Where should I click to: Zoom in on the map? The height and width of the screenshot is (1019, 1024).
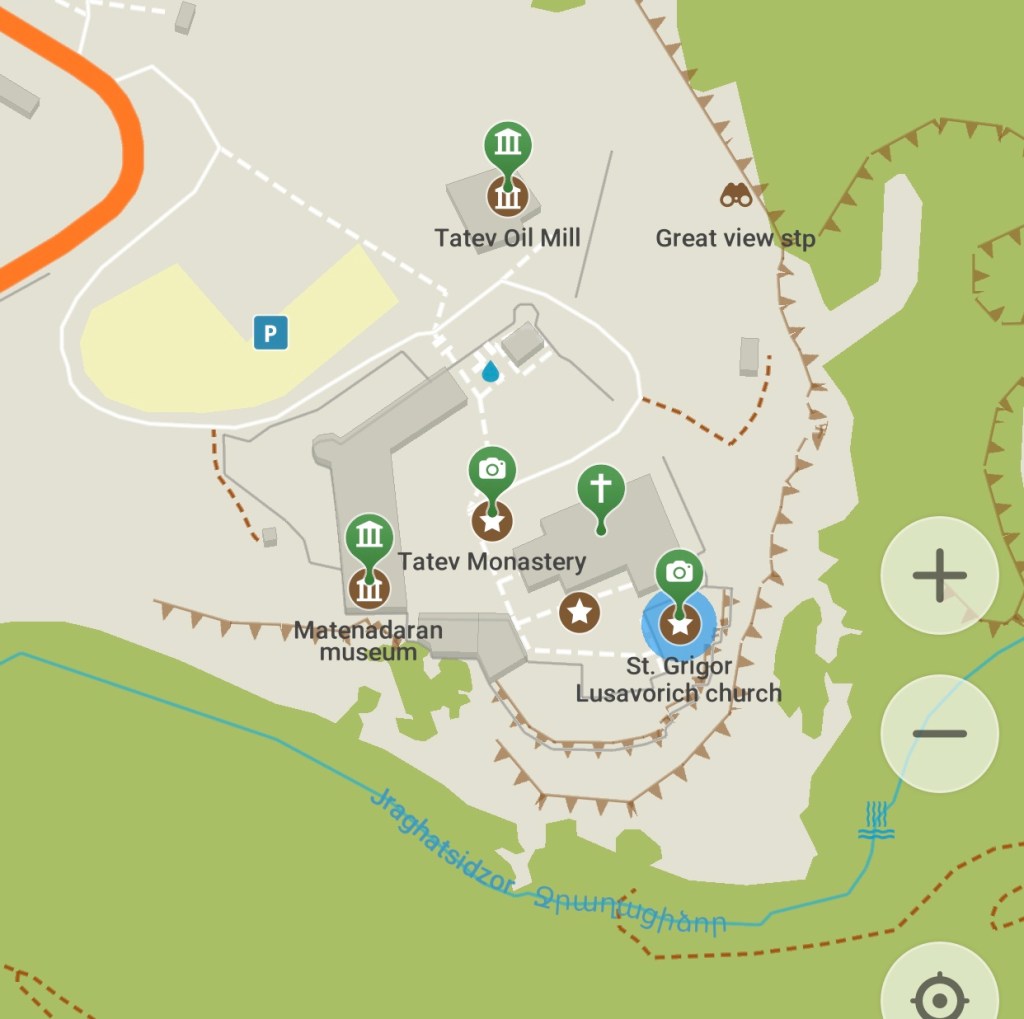pos(939,575)
